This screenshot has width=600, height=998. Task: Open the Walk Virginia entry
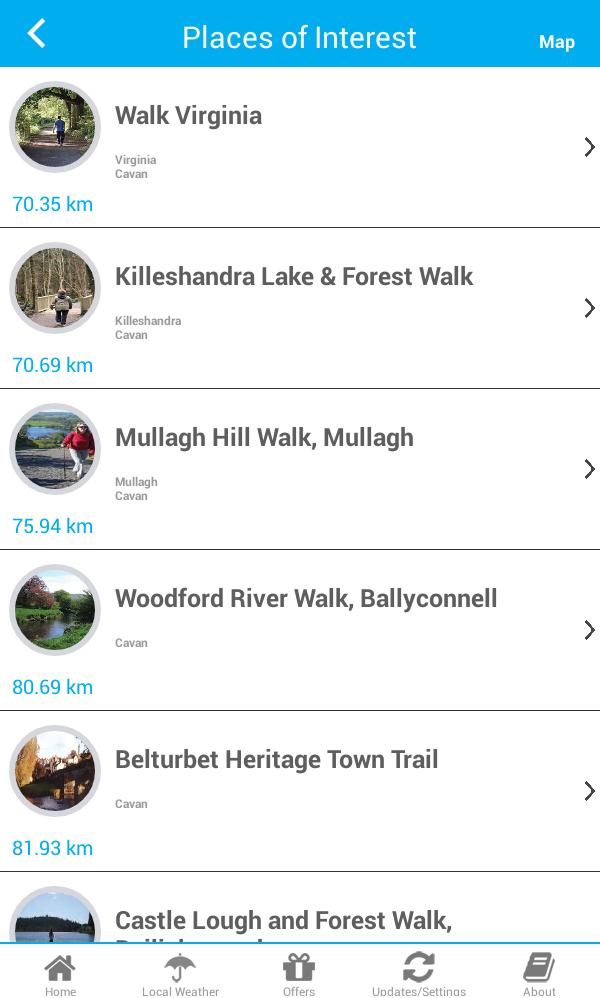tap(300, 147)
